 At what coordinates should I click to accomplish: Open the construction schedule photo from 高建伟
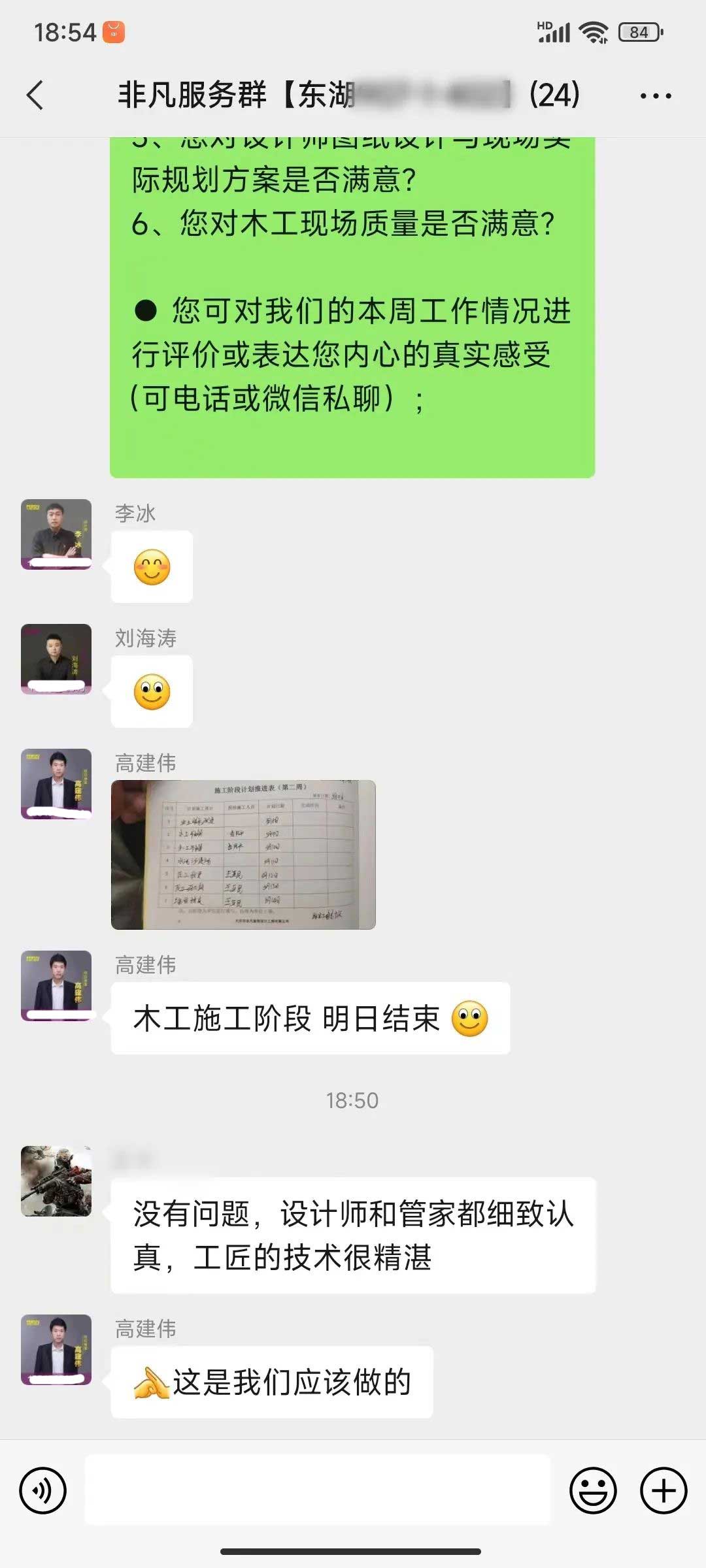pos(243,855)
